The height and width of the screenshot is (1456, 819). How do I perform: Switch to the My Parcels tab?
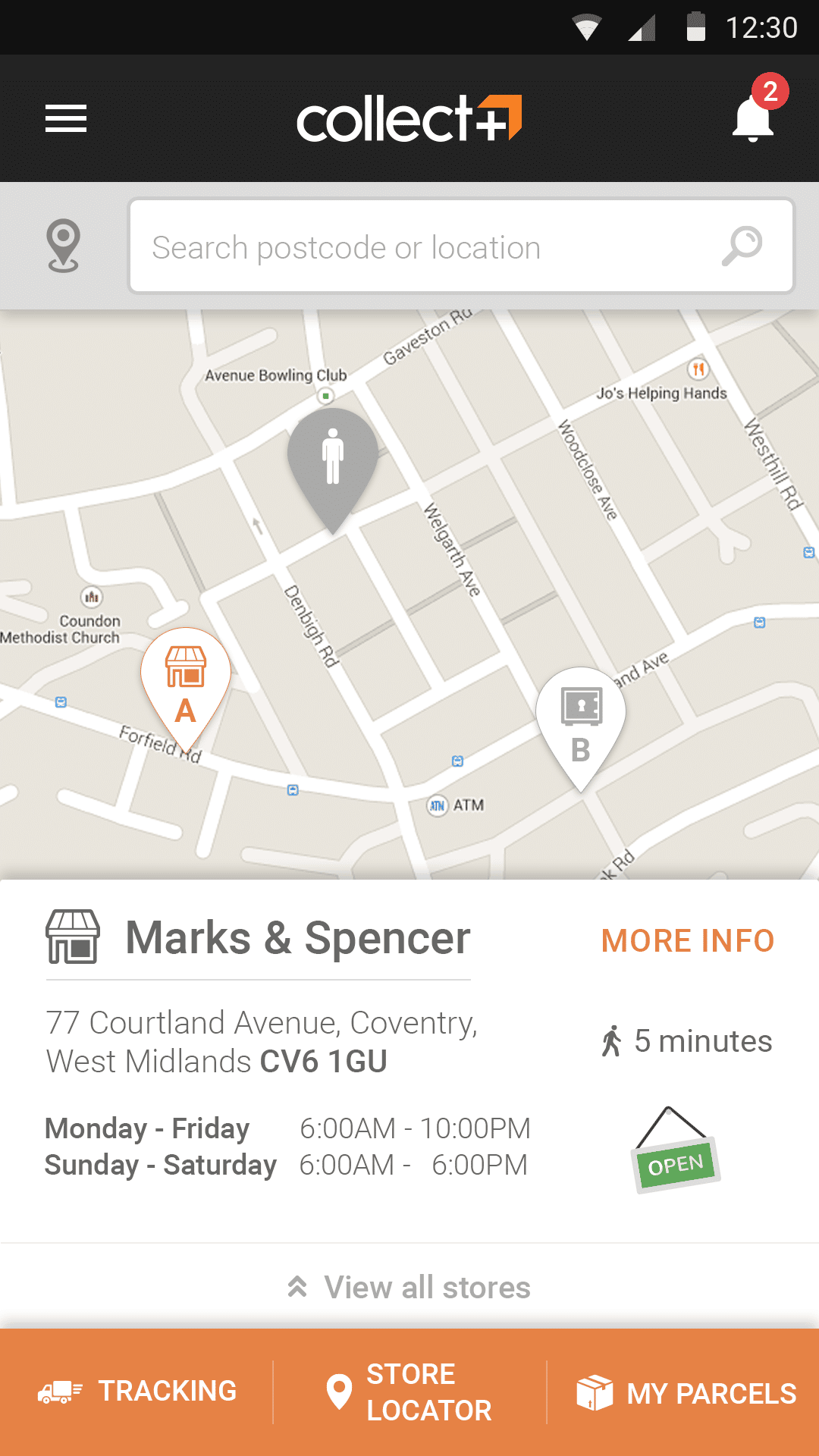686,1393
